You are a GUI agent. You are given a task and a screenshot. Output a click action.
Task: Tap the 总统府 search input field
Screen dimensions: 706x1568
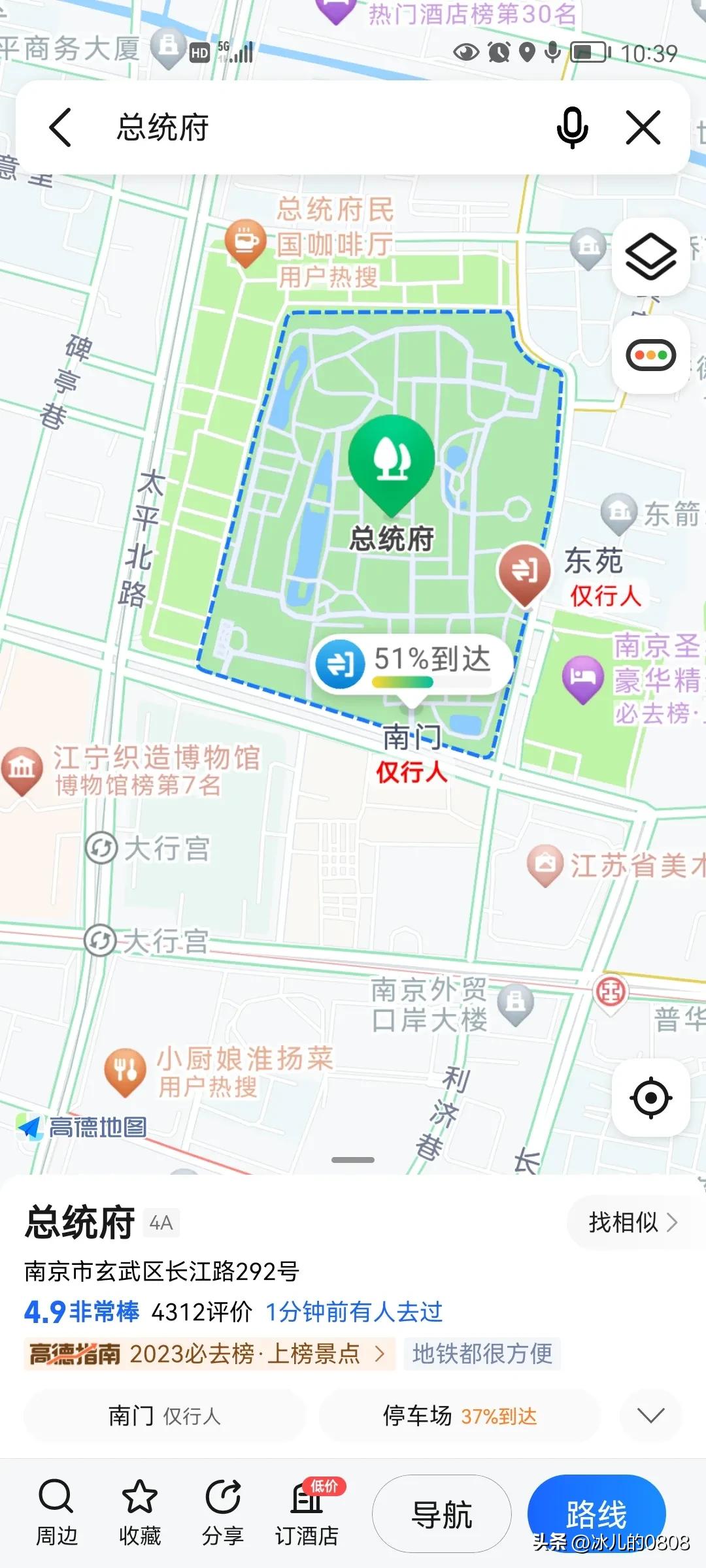[294, 128]
